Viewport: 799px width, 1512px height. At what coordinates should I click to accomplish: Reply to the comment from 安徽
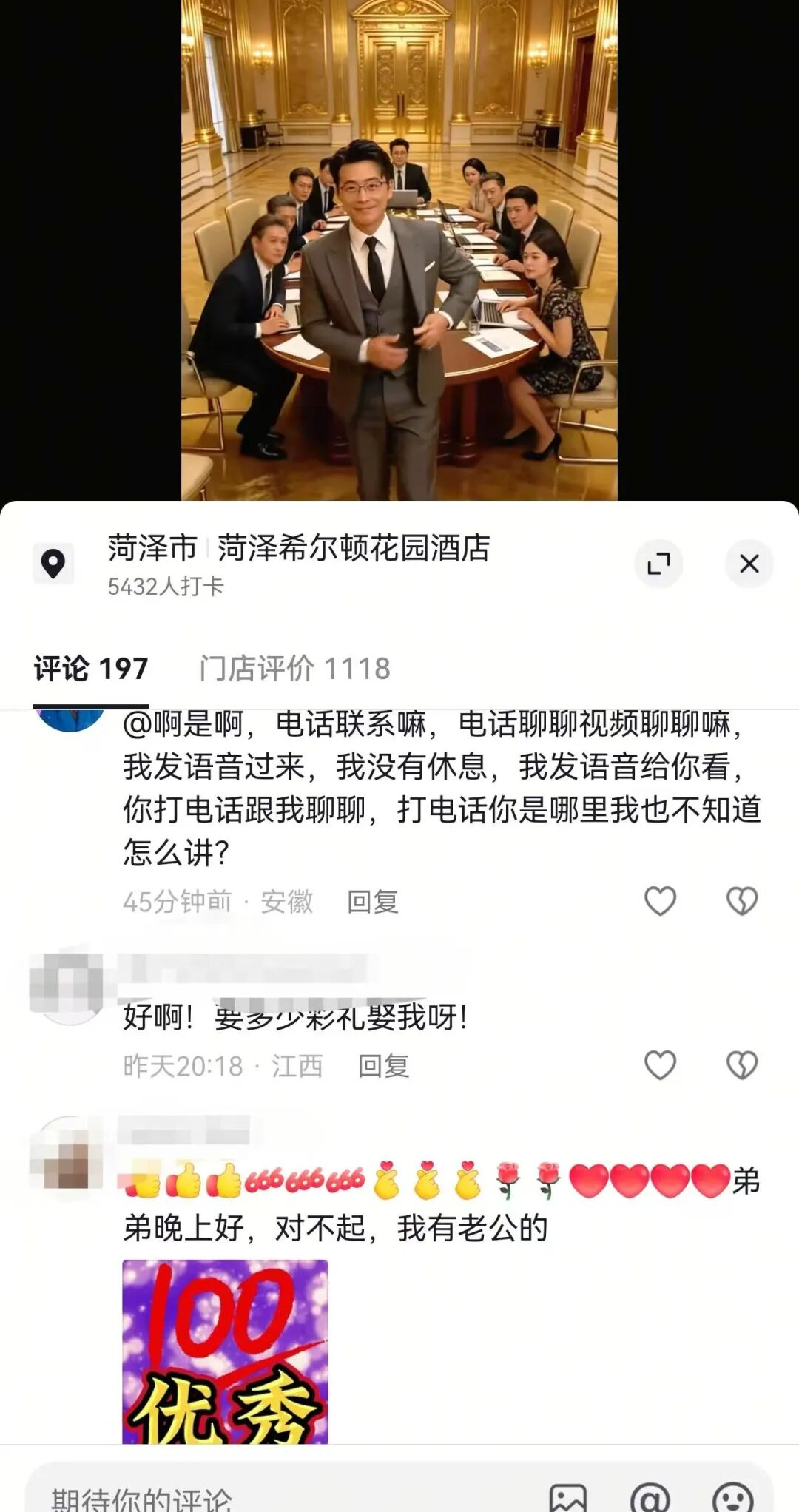tap(373, 902)
